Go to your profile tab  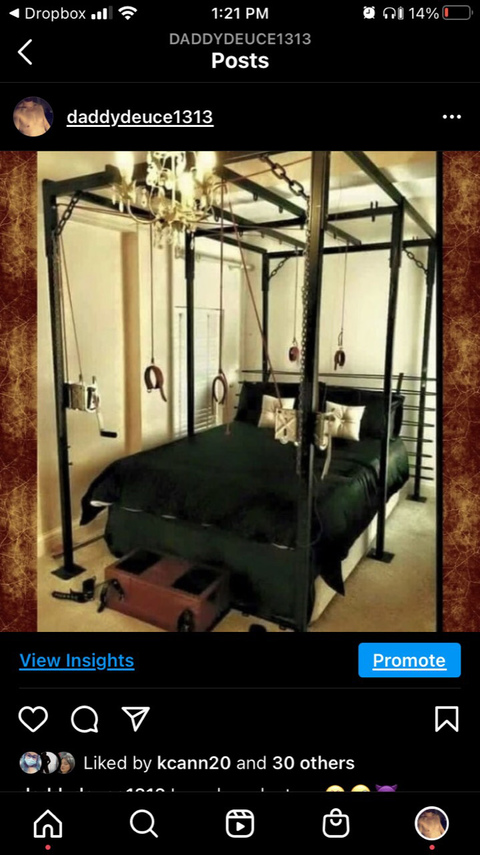432,823
